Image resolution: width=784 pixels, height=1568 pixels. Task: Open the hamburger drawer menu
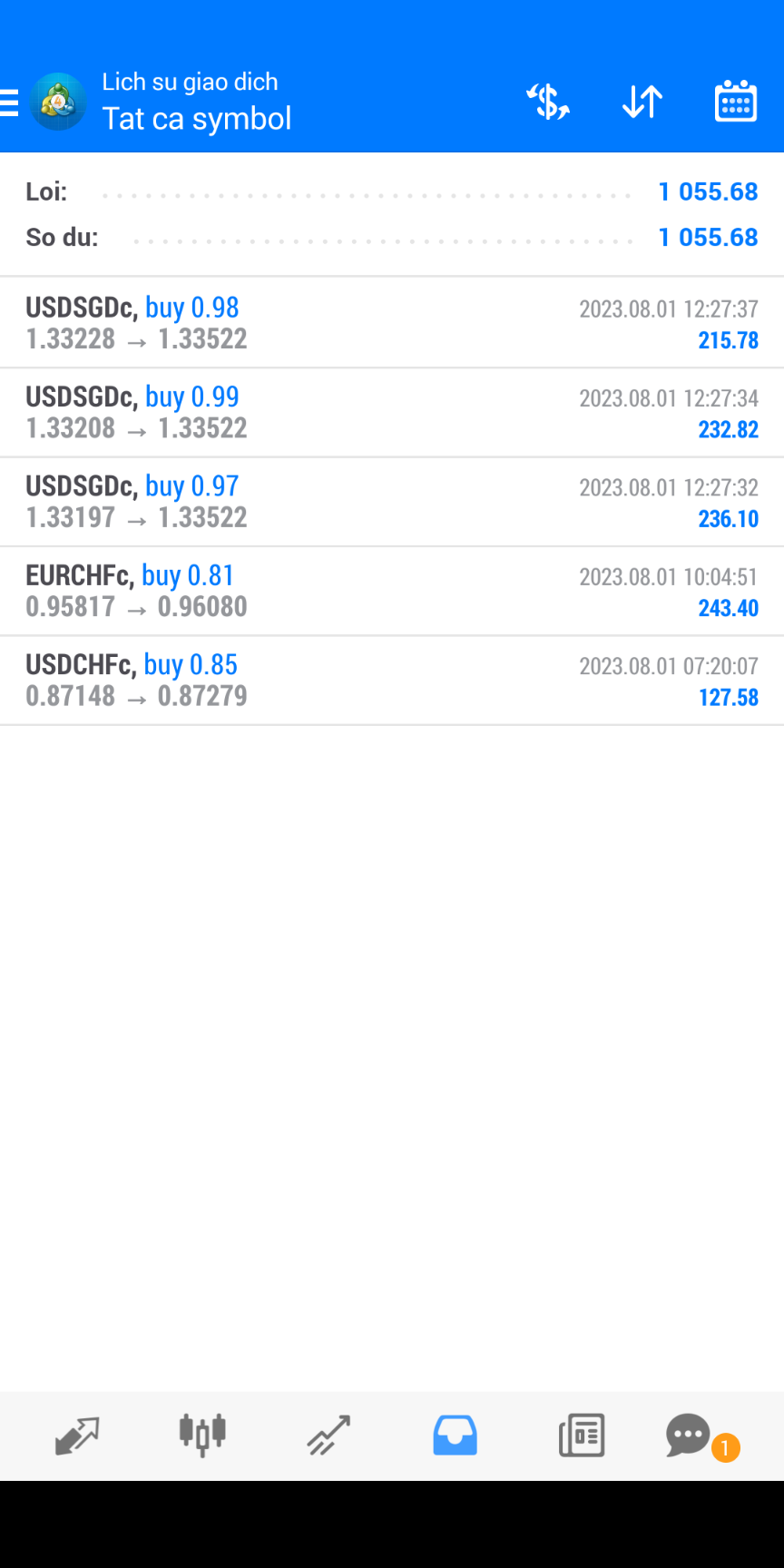point(8,103)
